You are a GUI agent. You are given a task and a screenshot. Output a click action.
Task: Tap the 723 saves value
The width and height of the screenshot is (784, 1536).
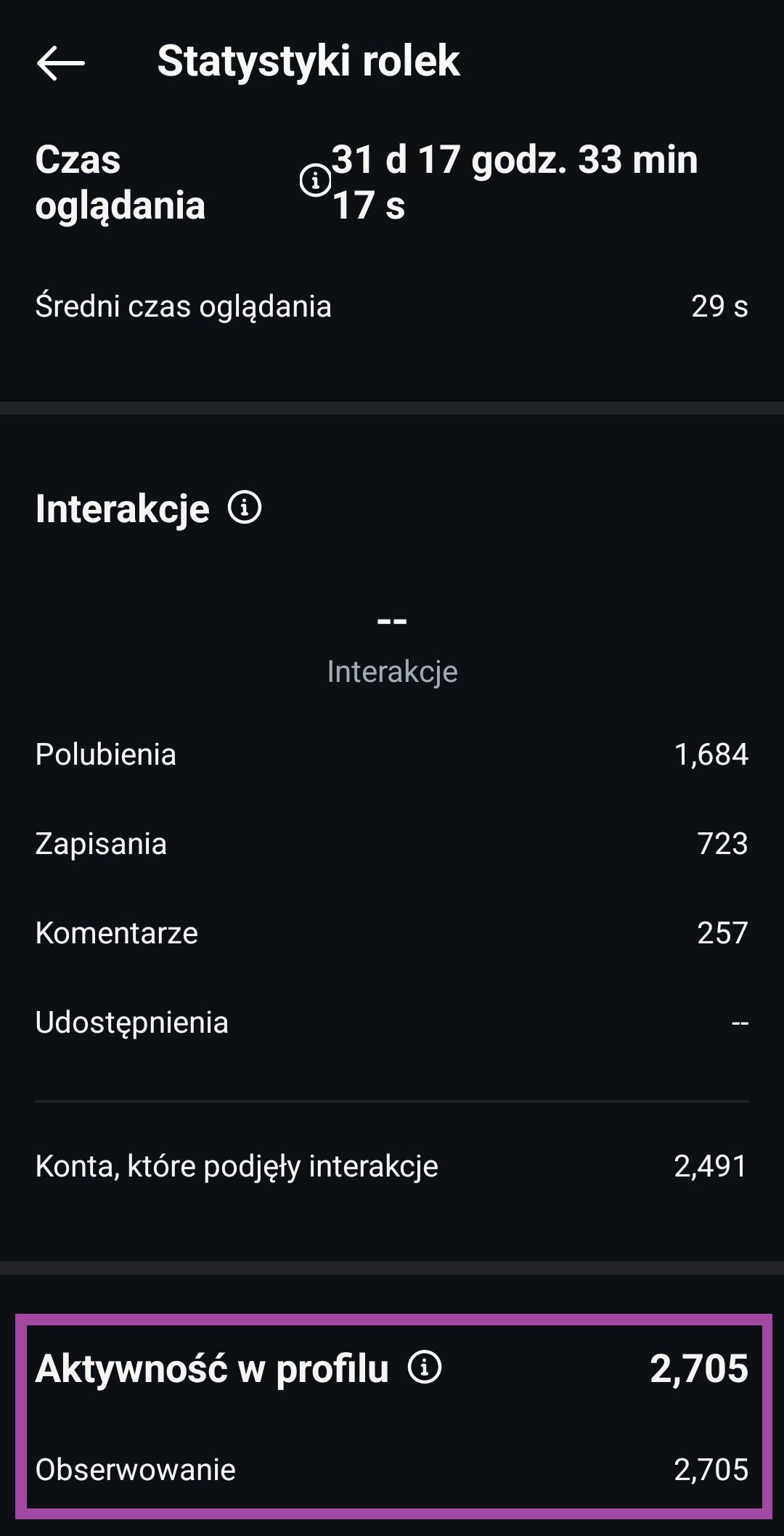724,844
